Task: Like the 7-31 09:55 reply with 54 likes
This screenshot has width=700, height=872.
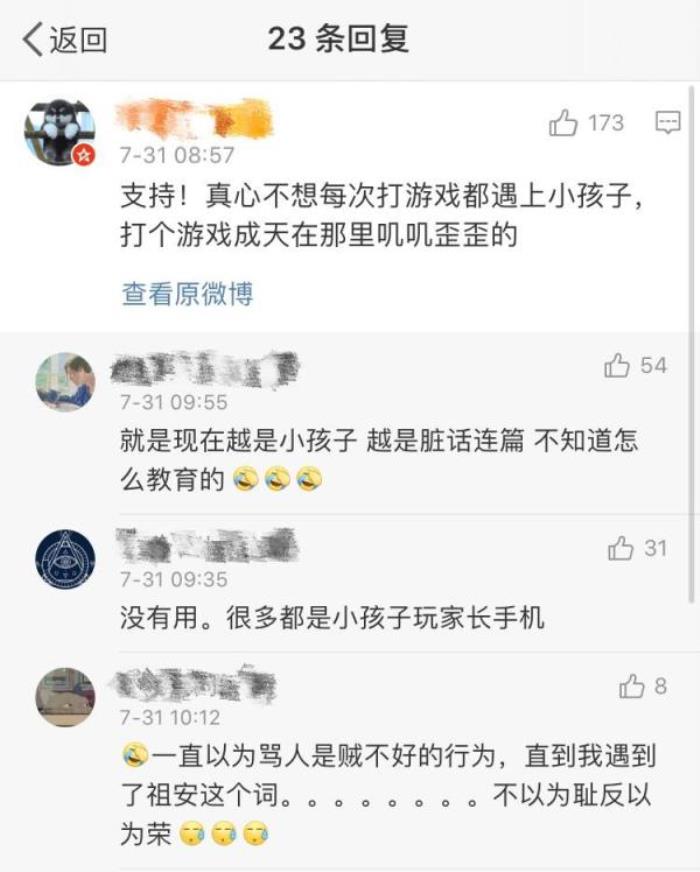Action: pos(617,366)
